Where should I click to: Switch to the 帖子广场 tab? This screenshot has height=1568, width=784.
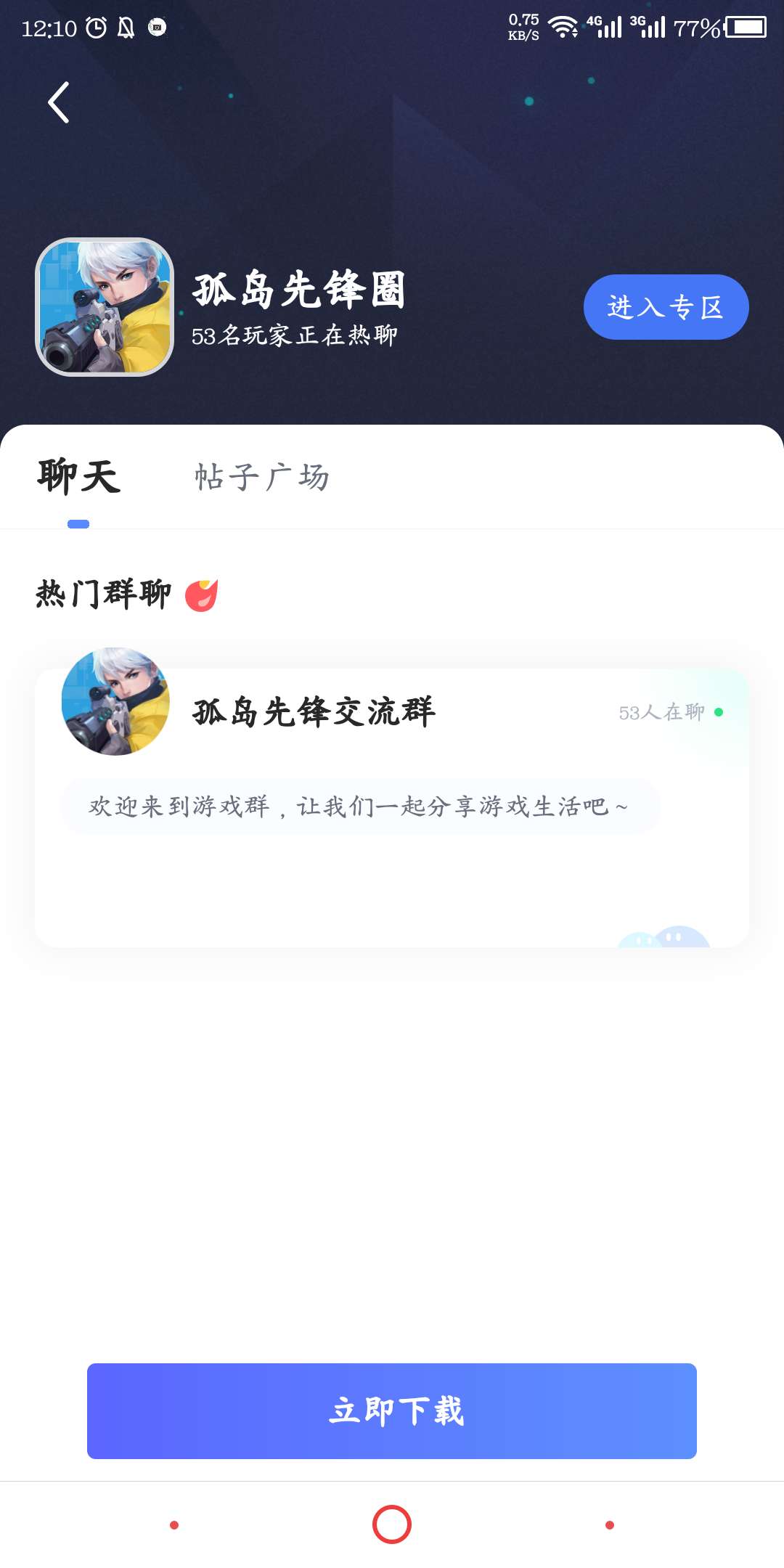click(x=262, y=478)
